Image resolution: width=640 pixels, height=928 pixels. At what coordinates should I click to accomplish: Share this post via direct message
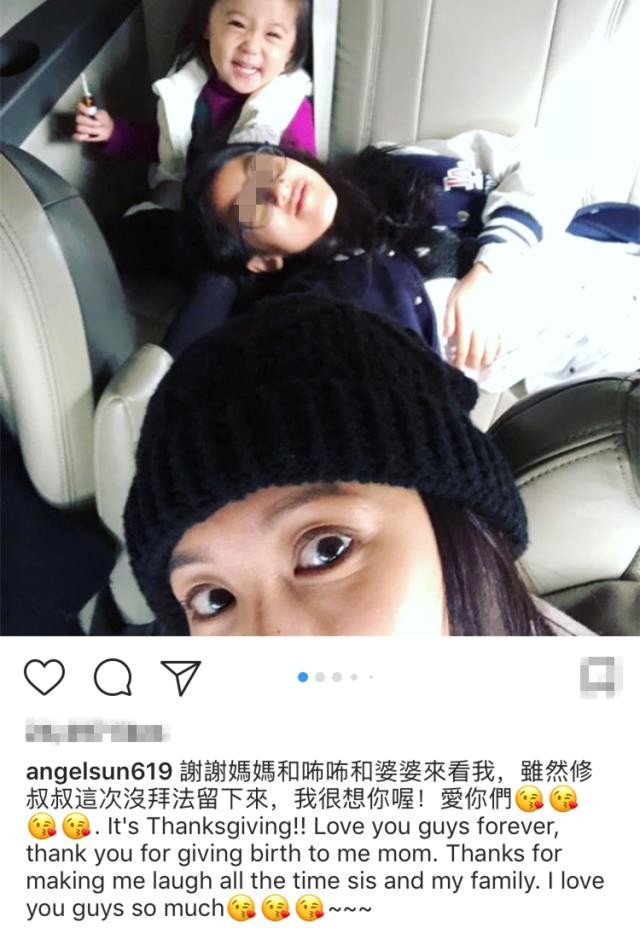180,677
